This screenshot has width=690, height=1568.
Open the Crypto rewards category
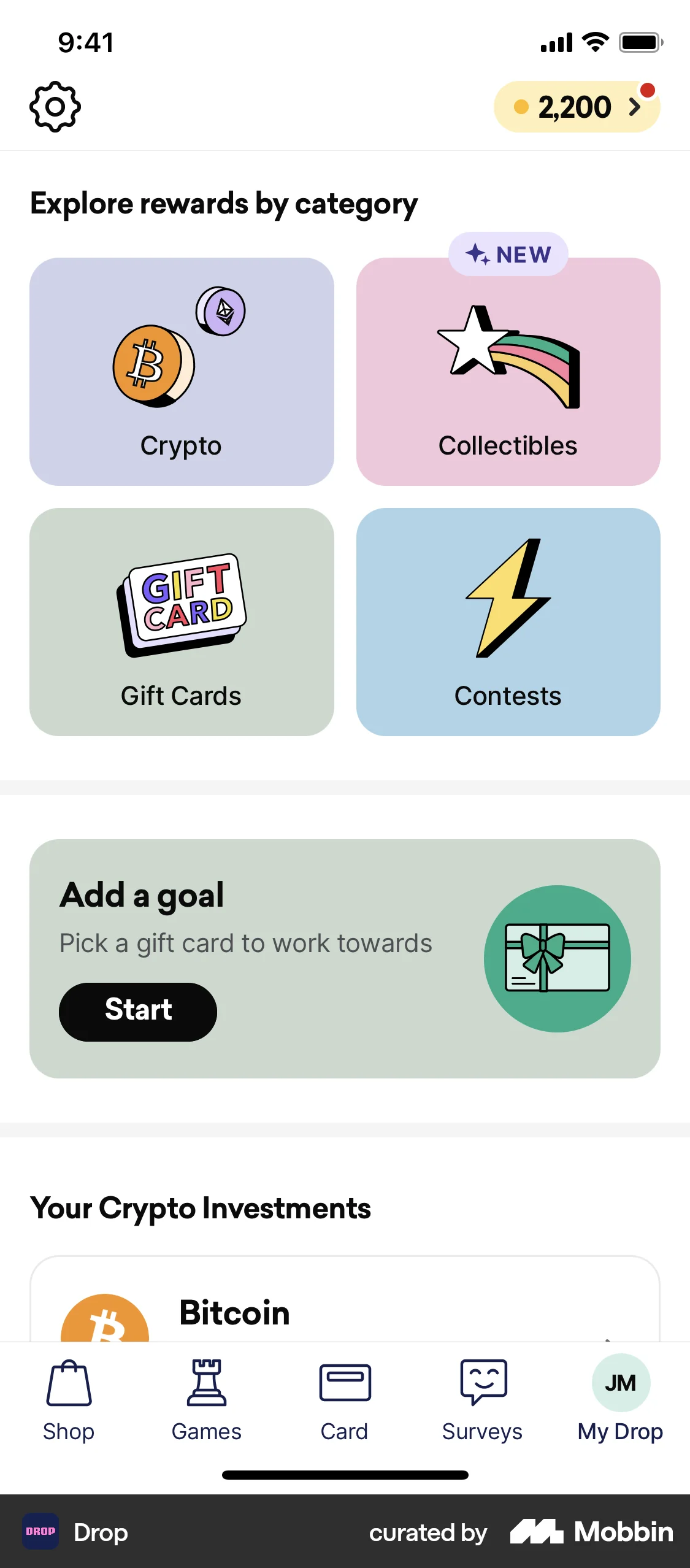pyautogui.click(x=181, y=371)
